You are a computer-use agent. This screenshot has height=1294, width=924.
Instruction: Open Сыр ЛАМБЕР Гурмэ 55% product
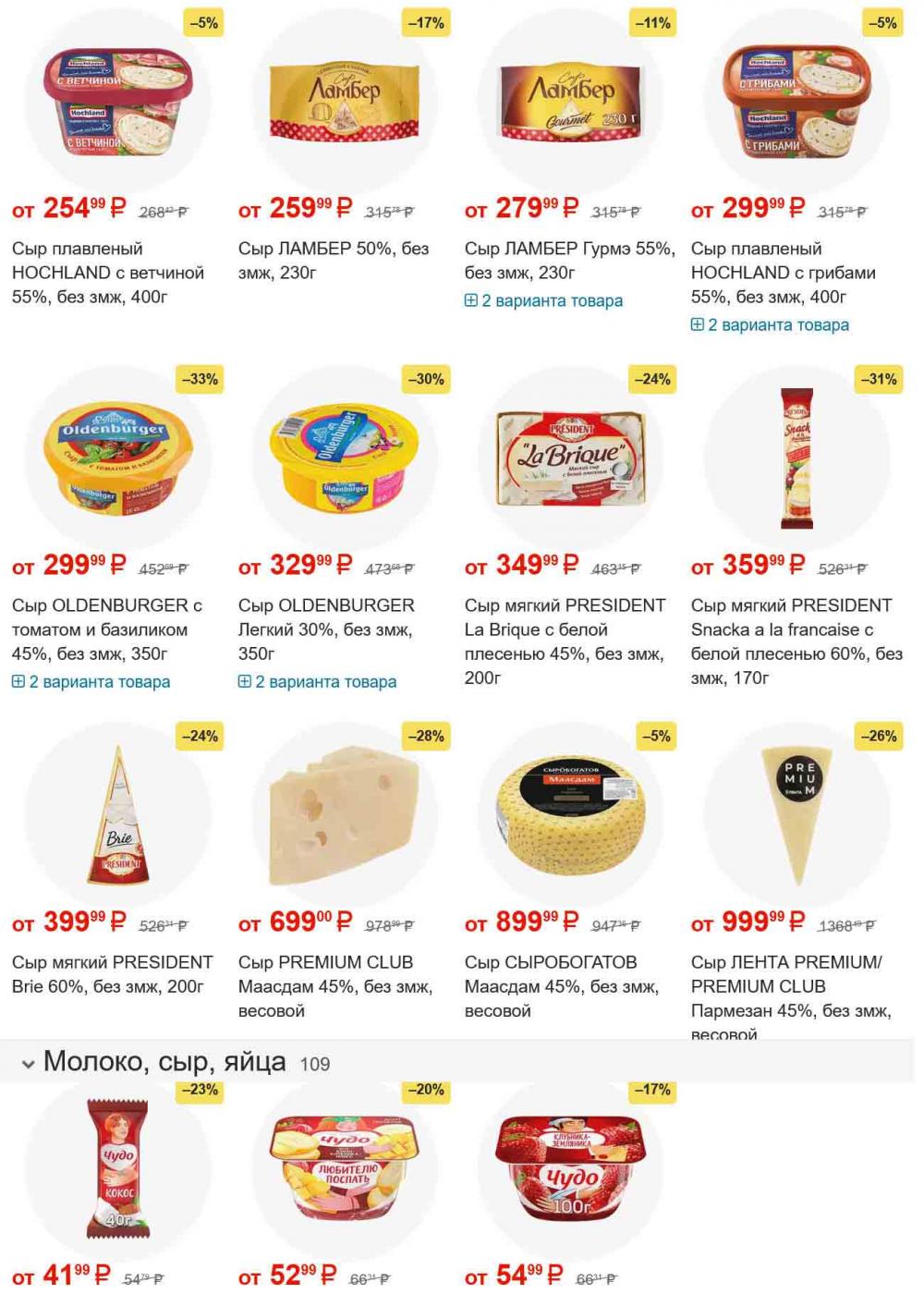tap(569, 260)
